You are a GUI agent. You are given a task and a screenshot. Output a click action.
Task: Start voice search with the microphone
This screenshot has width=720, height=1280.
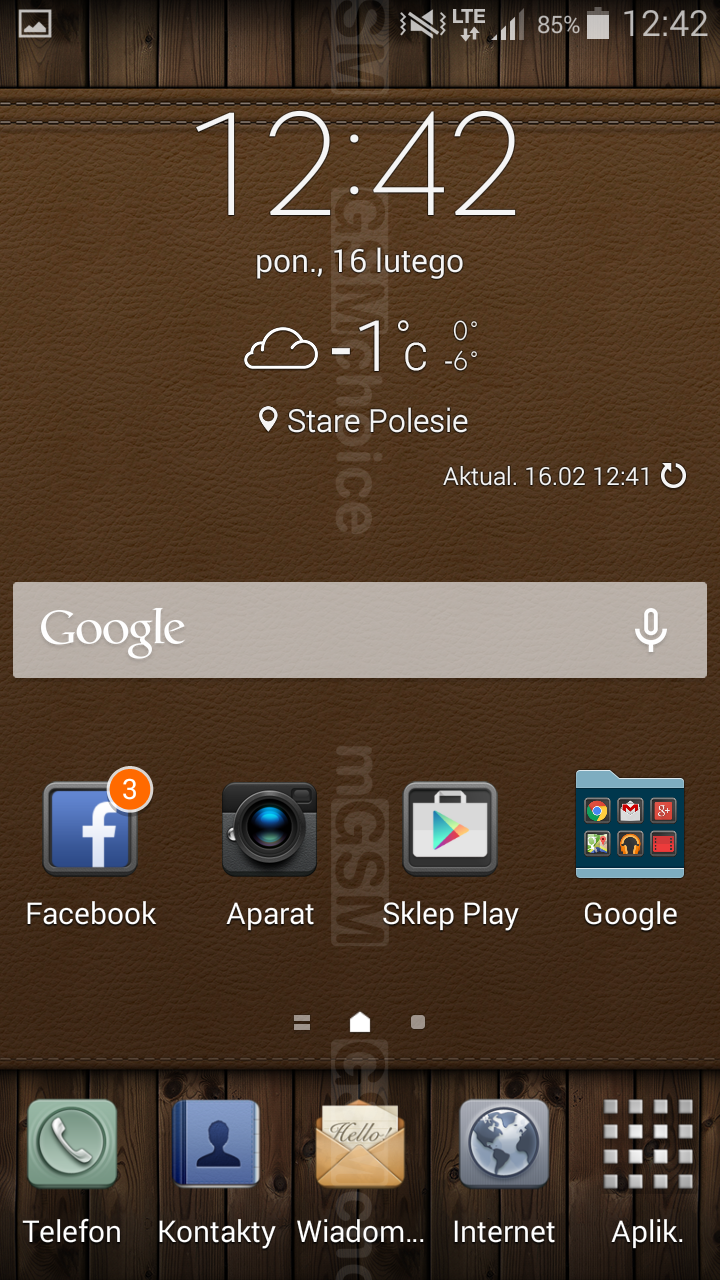(651, 630)
